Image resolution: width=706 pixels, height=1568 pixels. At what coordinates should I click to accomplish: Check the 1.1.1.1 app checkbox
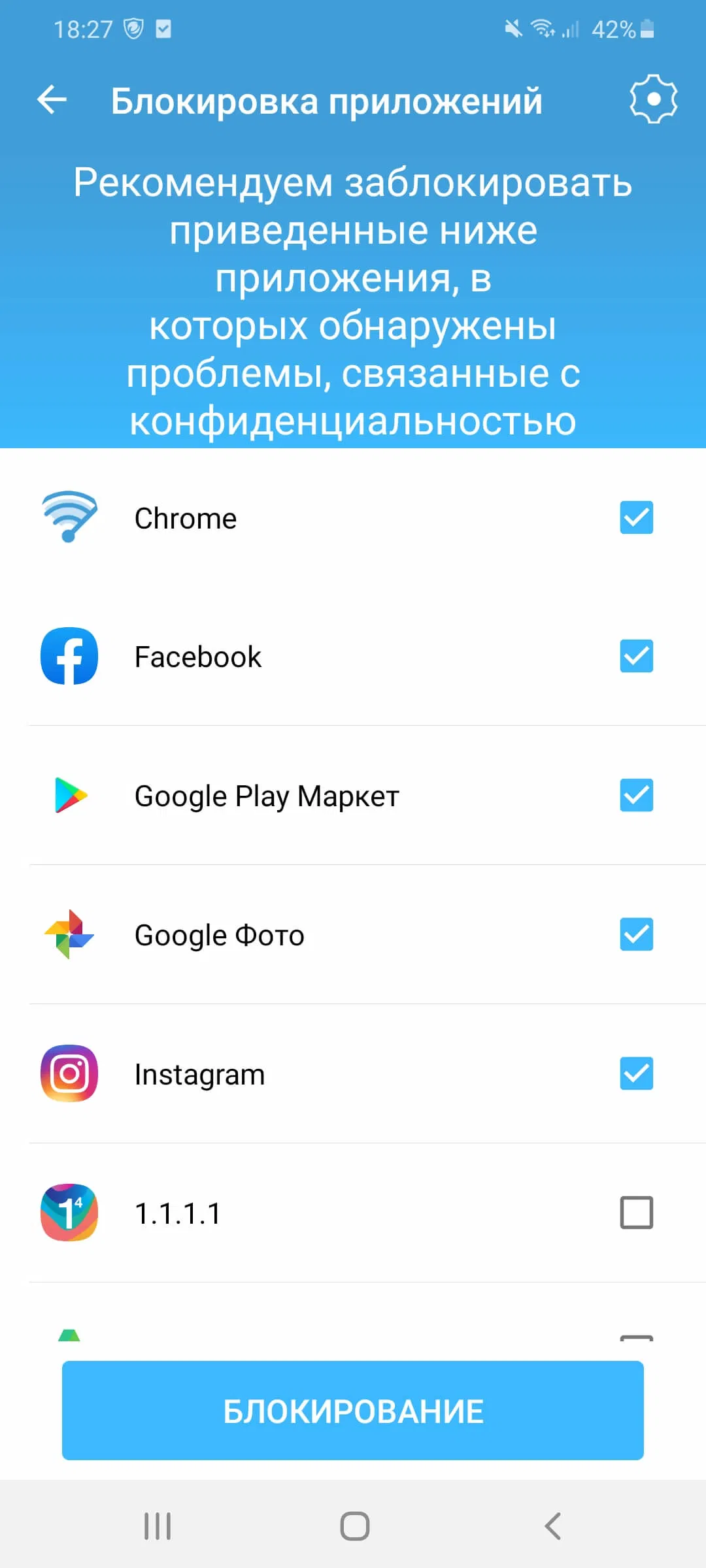coord(636,1213)
